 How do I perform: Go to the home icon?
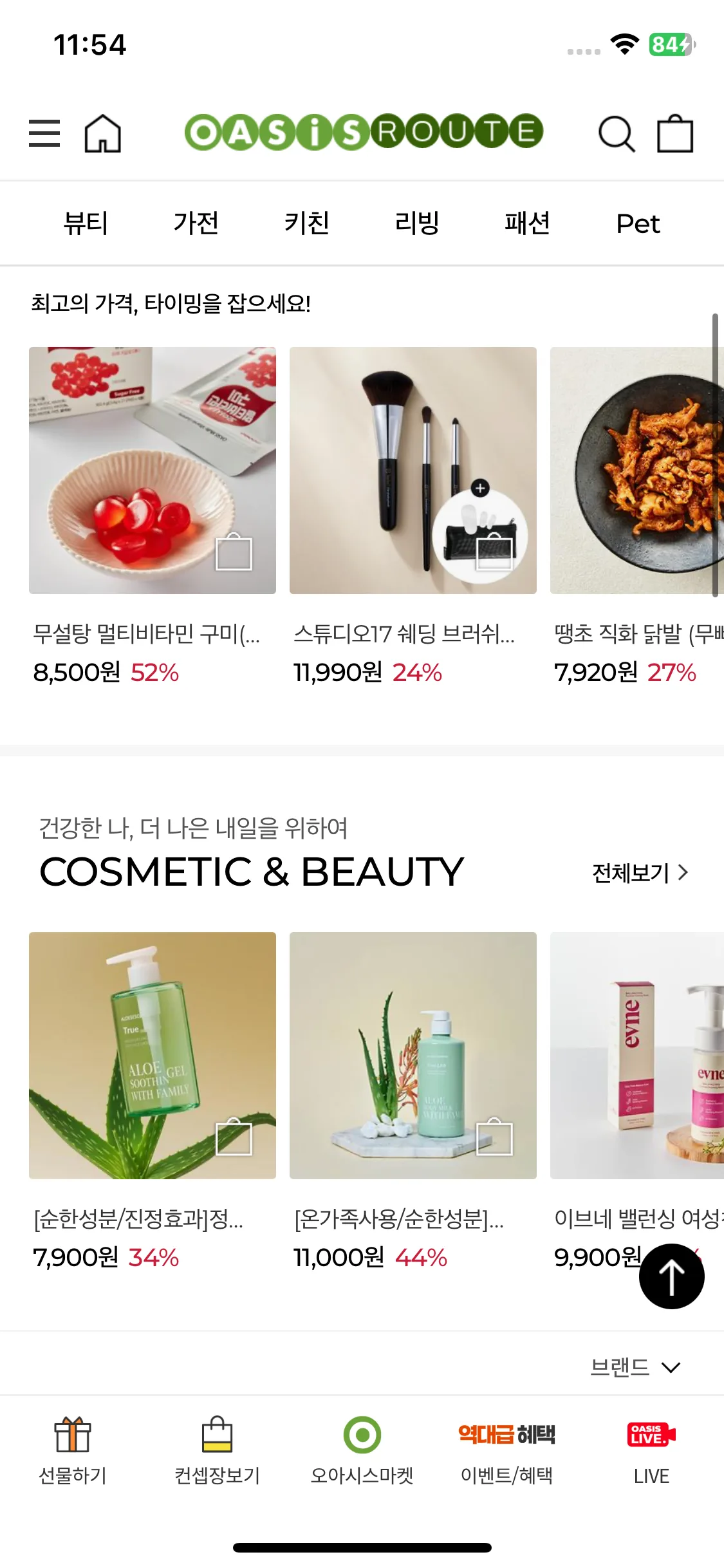point(103,133)
